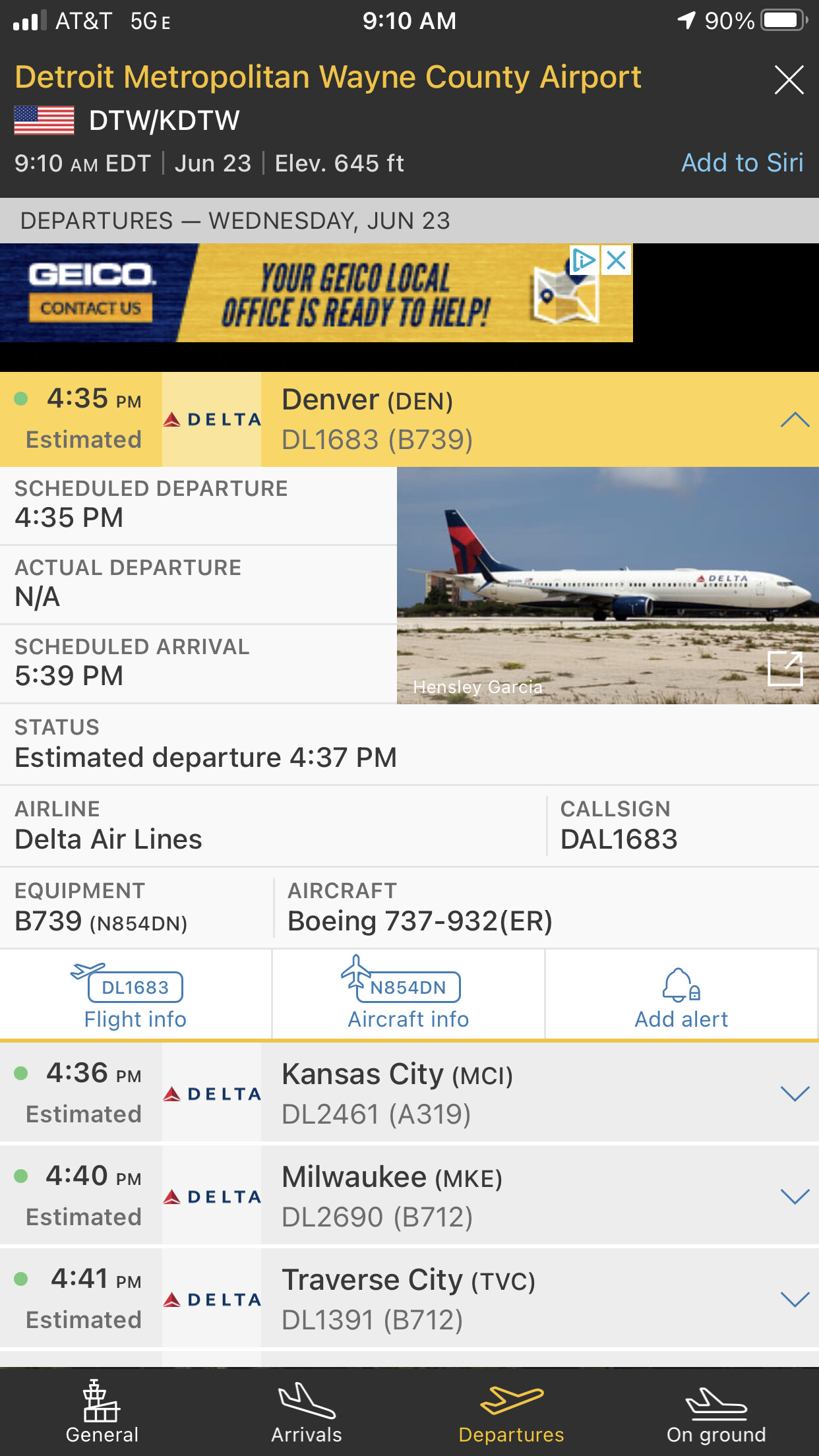Tap the Add to Siri link
Viewport: 819px width, 1456px height.
(742, 163)
